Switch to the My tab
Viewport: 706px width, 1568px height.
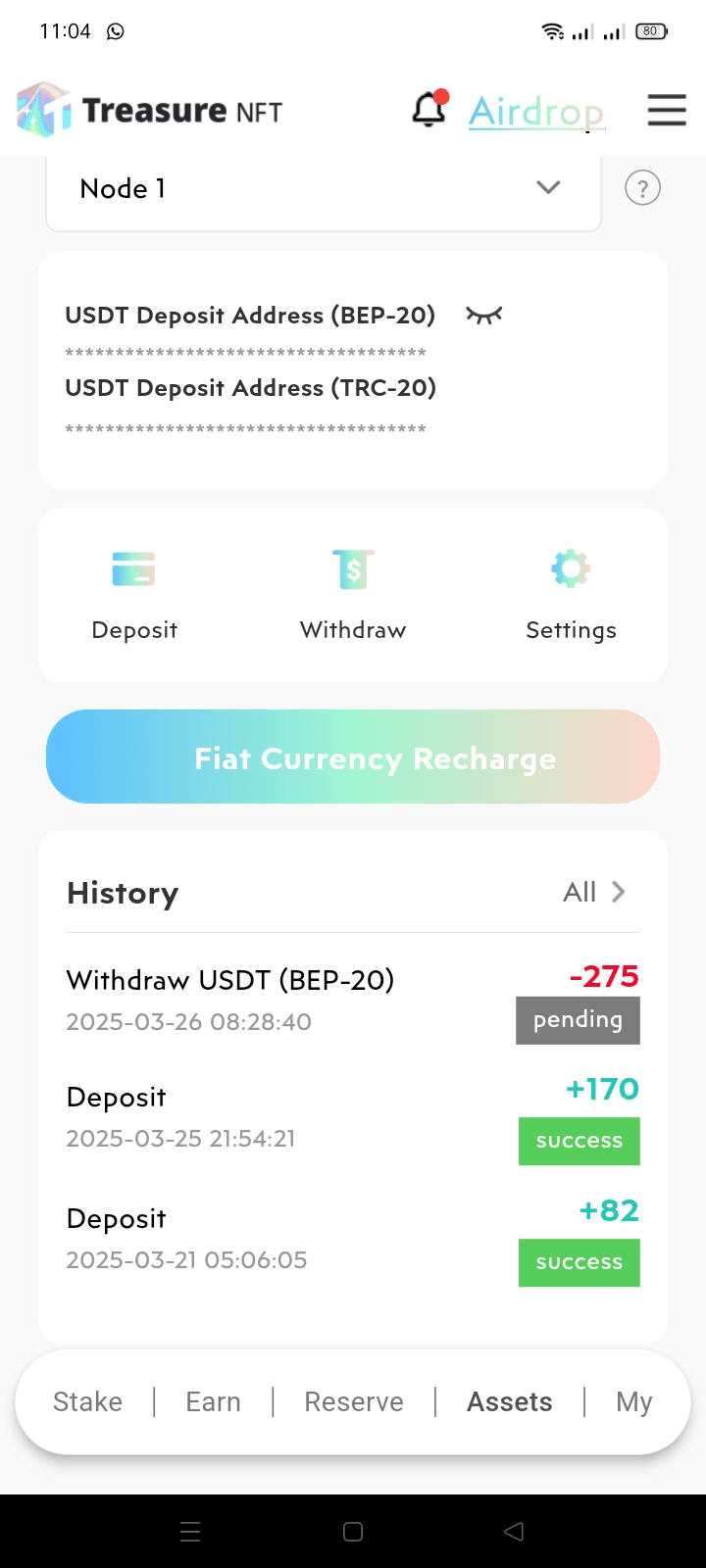pos(633,1401)
